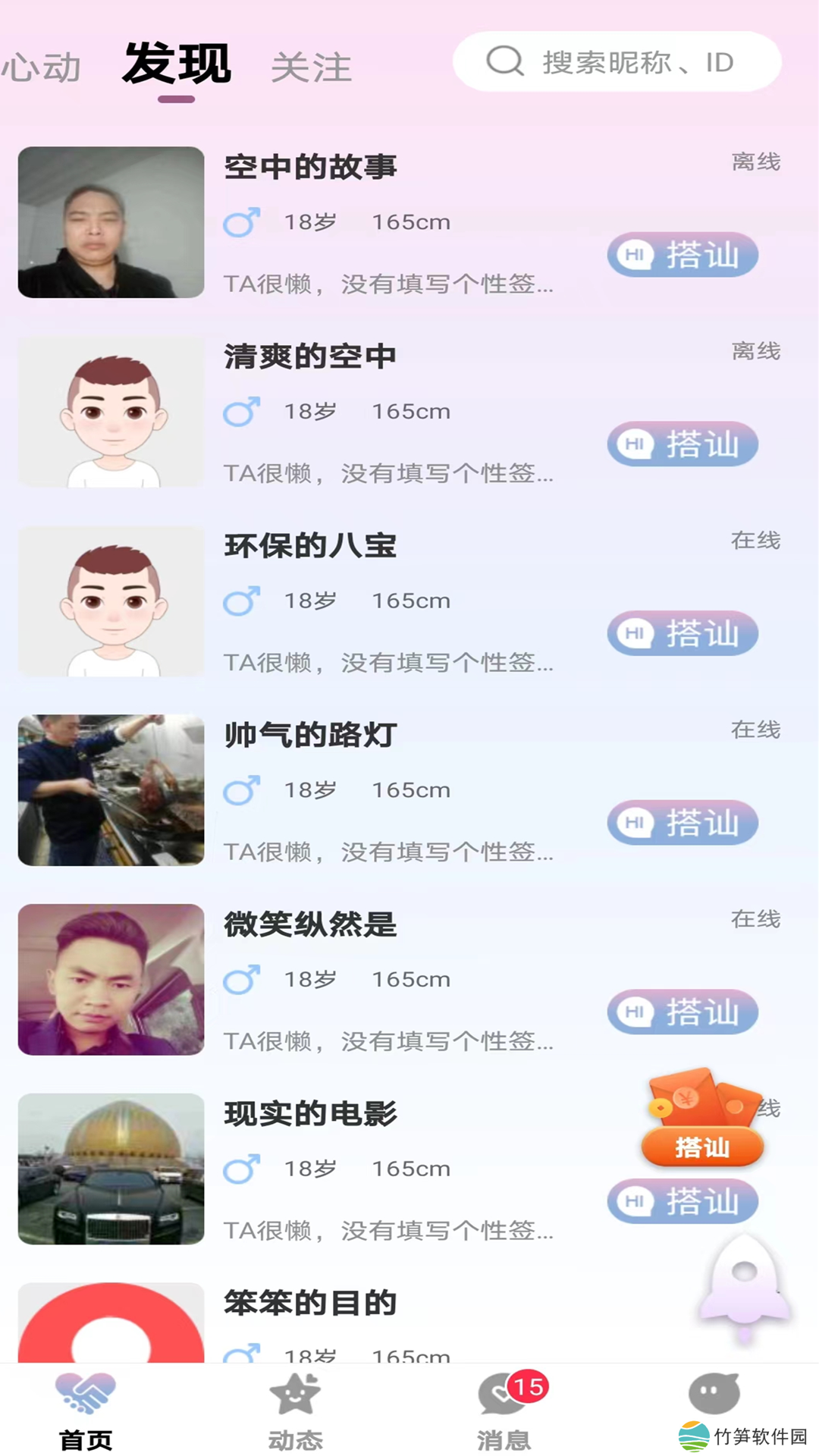Tap 搭讪 button for 空中的故事

tap(682, 255)
